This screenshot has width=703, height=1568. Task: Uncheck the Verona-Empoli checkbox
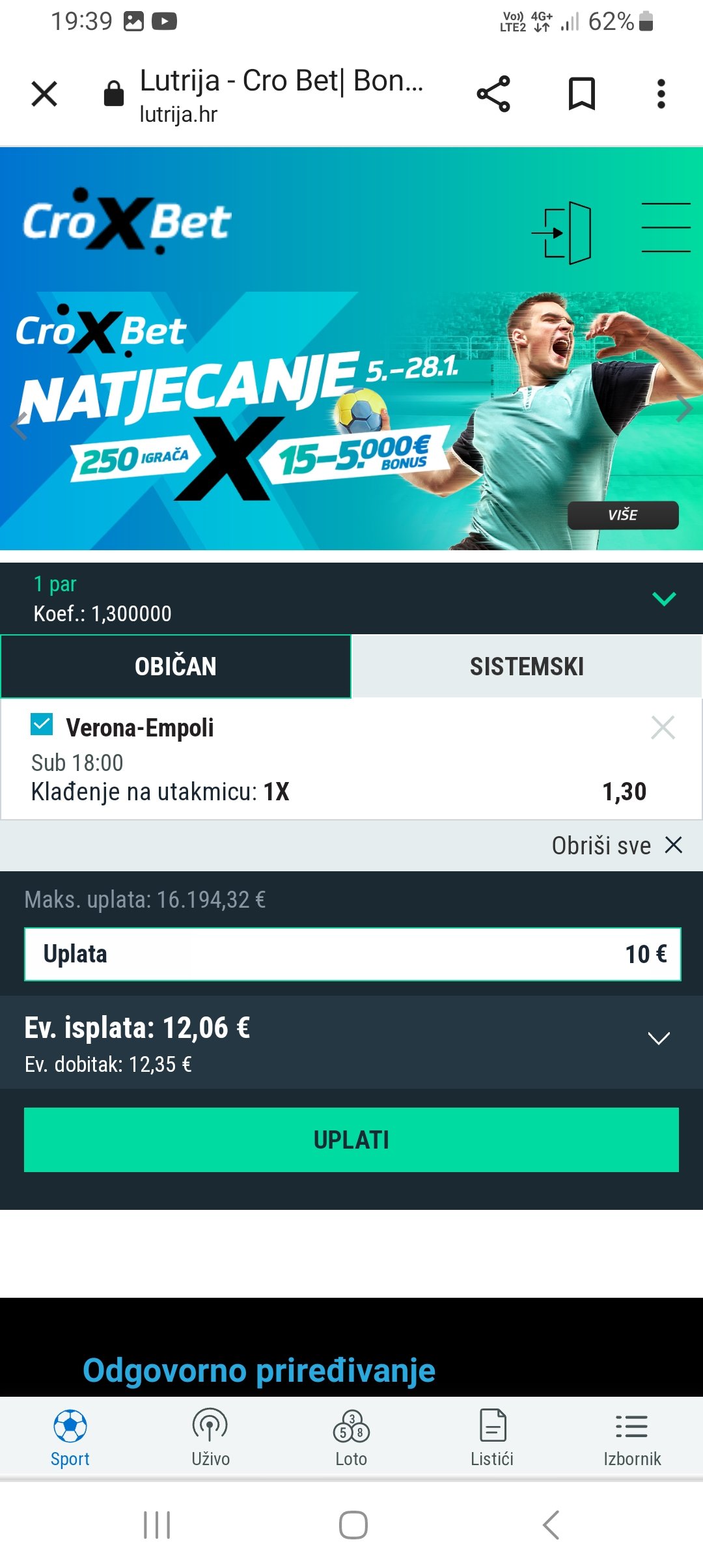pyautogui.click(x=42, y=724)
